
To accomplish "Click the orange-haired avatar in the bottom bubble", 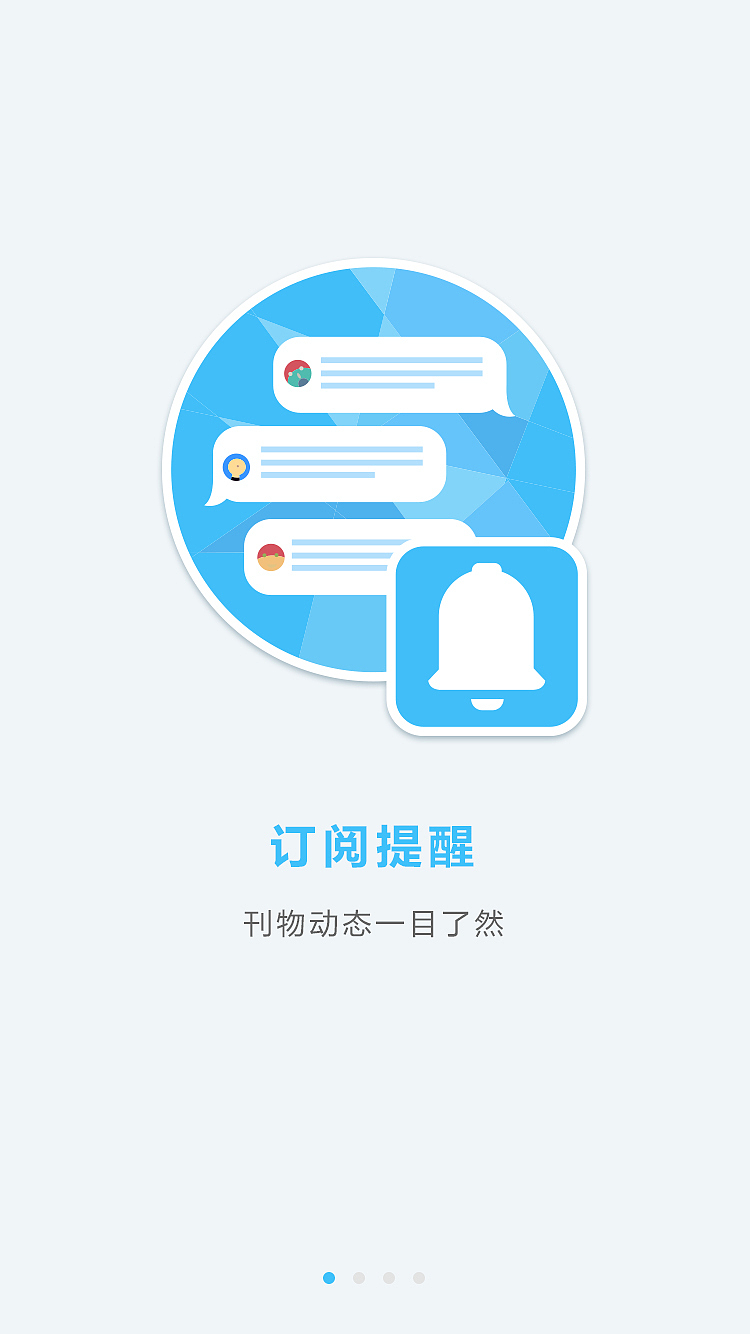I will [269, 556].
